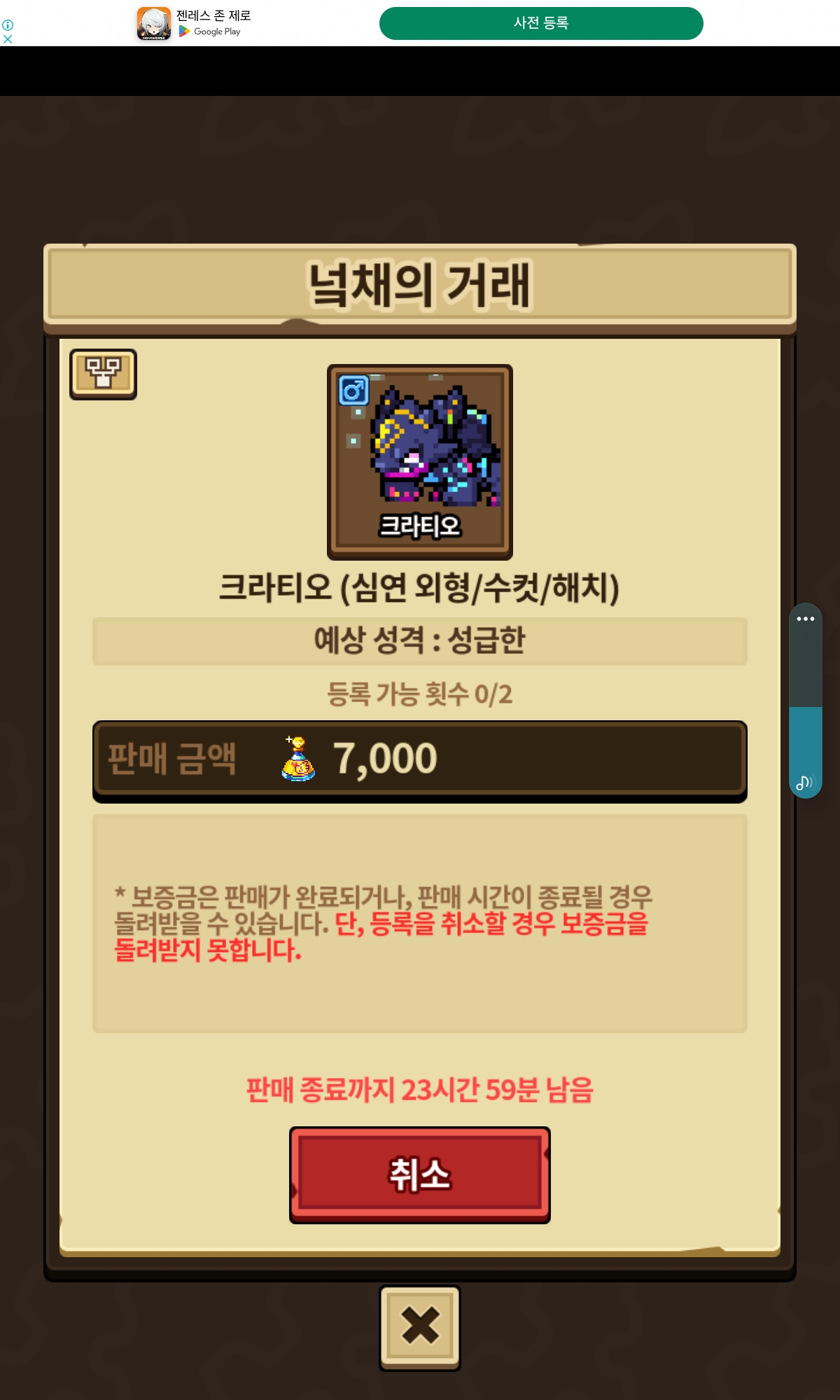Open the three-dot floating menu
Image resolution: width=840 pixels, height=1400 pixels.
point(806,619)
